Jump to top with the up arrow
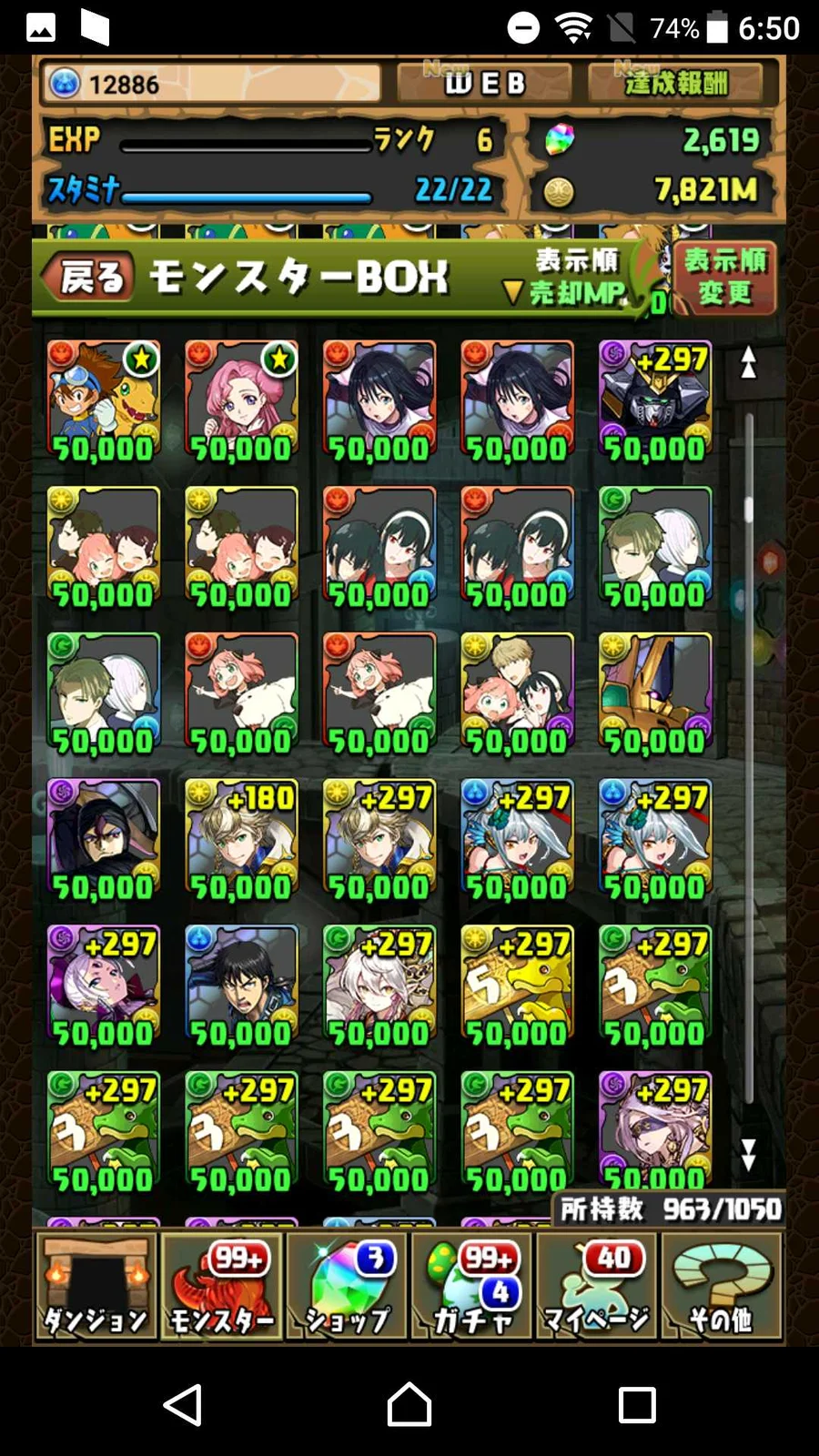 tap(748, 362)
